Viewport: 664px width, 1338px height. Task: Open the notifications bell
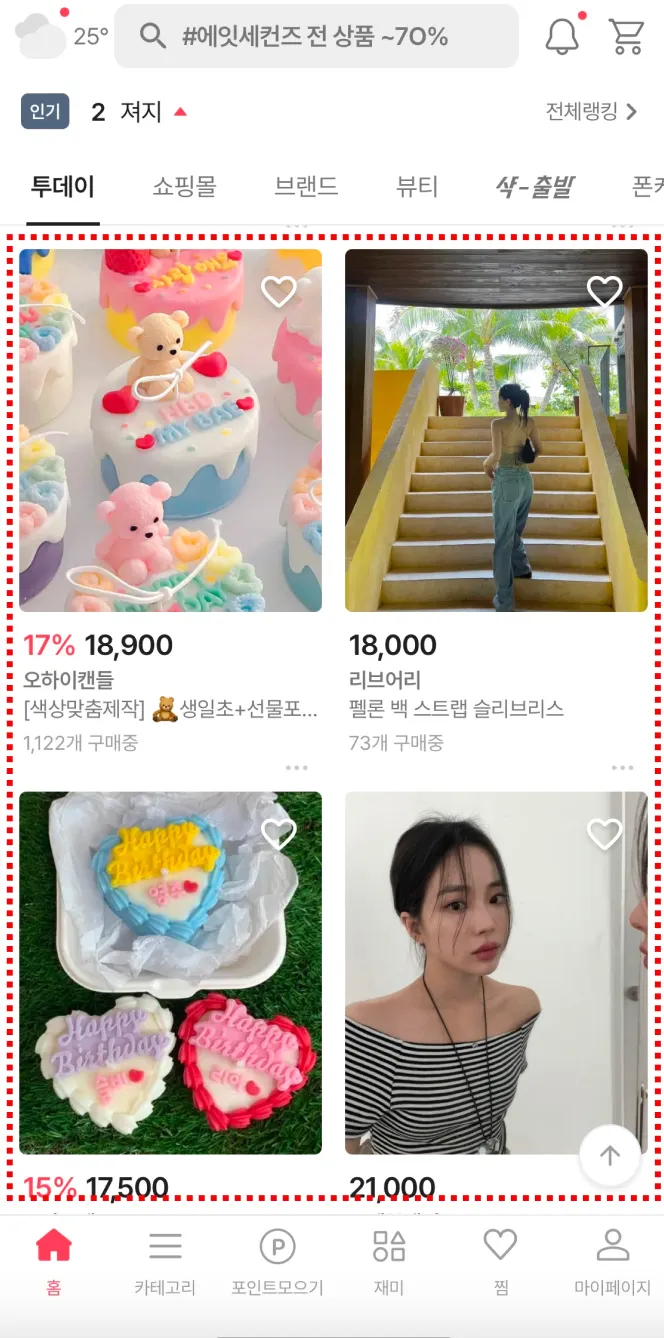(x=562, y=36)
